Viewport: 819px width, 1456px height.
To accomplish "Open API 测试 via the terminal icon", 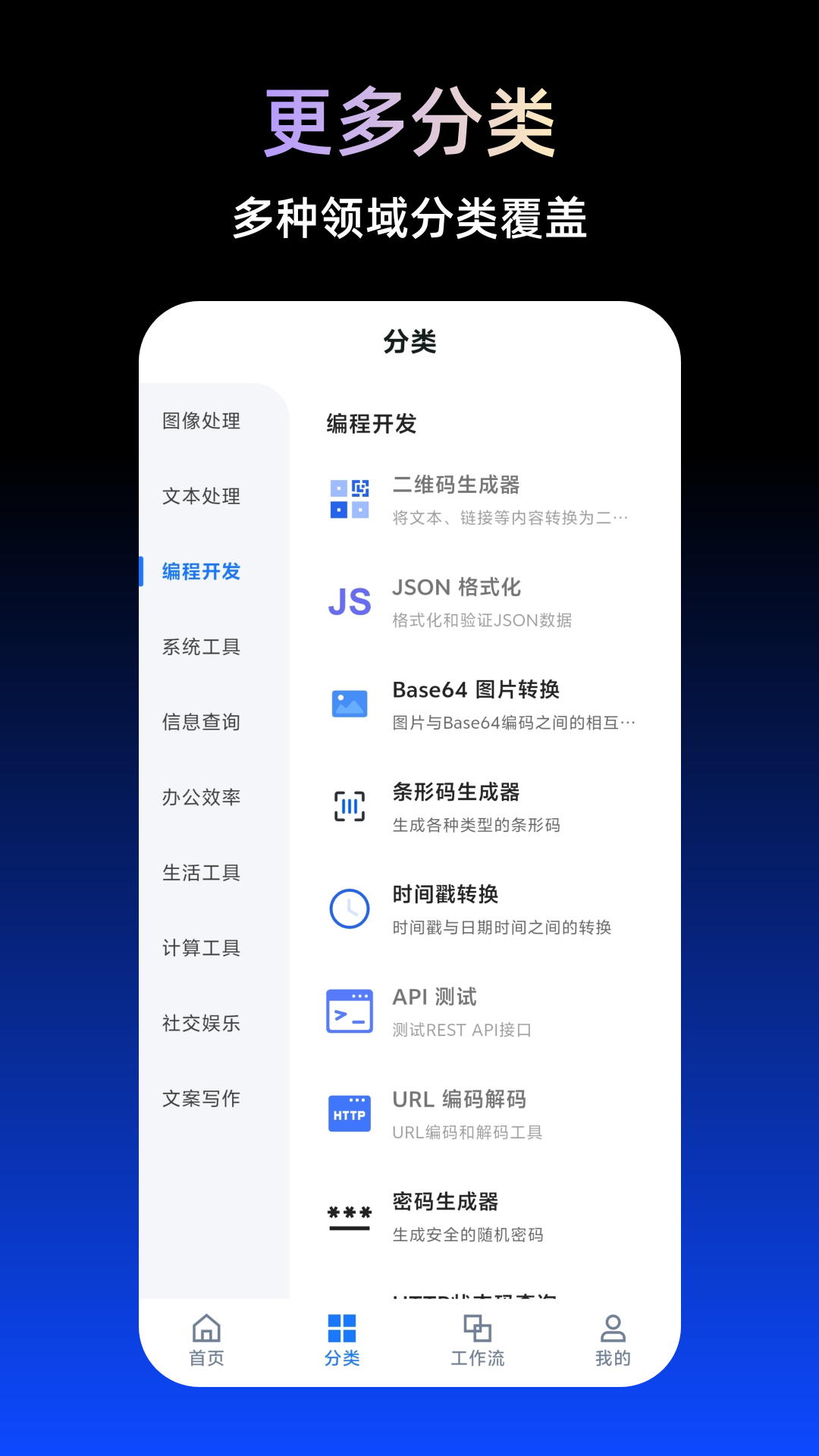I will (348, 1009).
